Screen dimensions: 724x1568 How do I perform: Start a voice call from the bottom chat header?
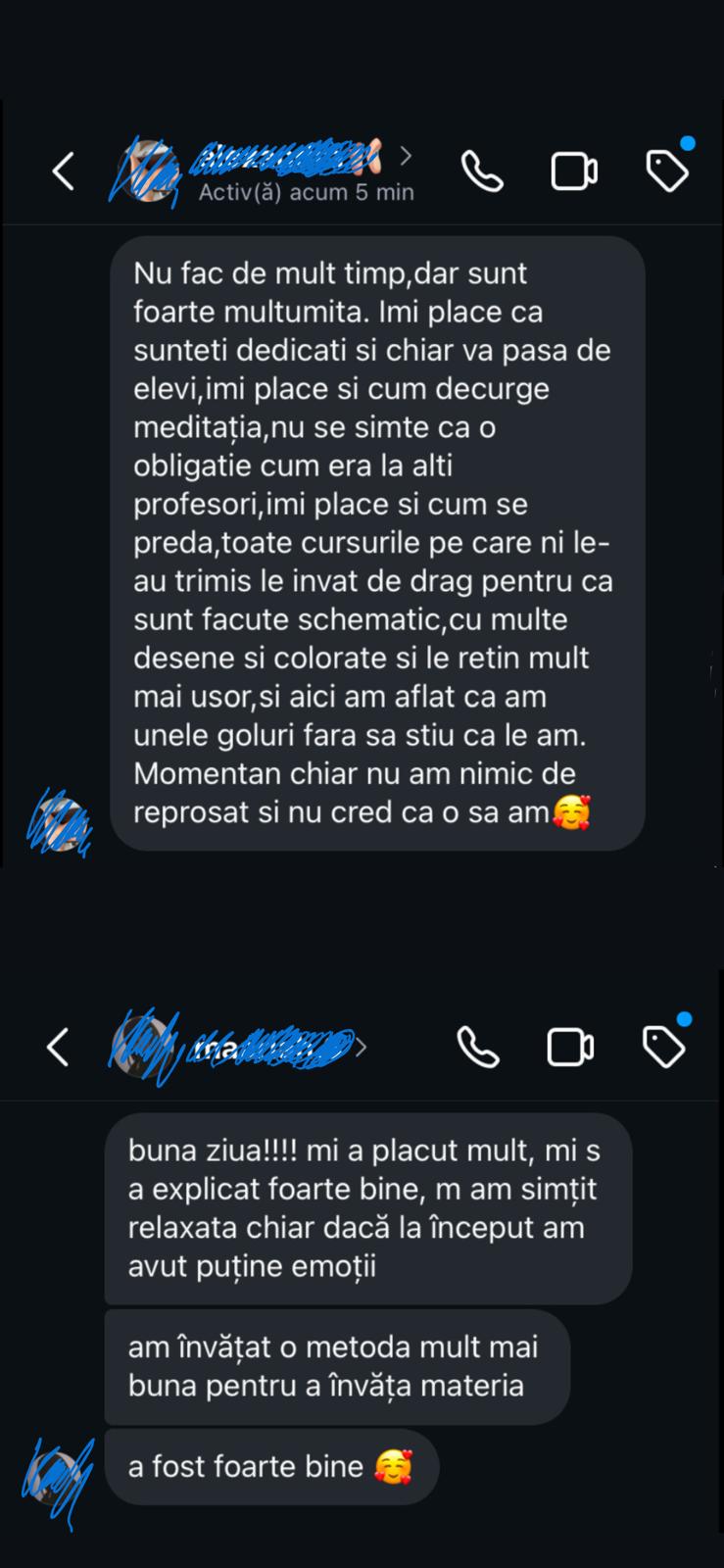click(477, 1047)
